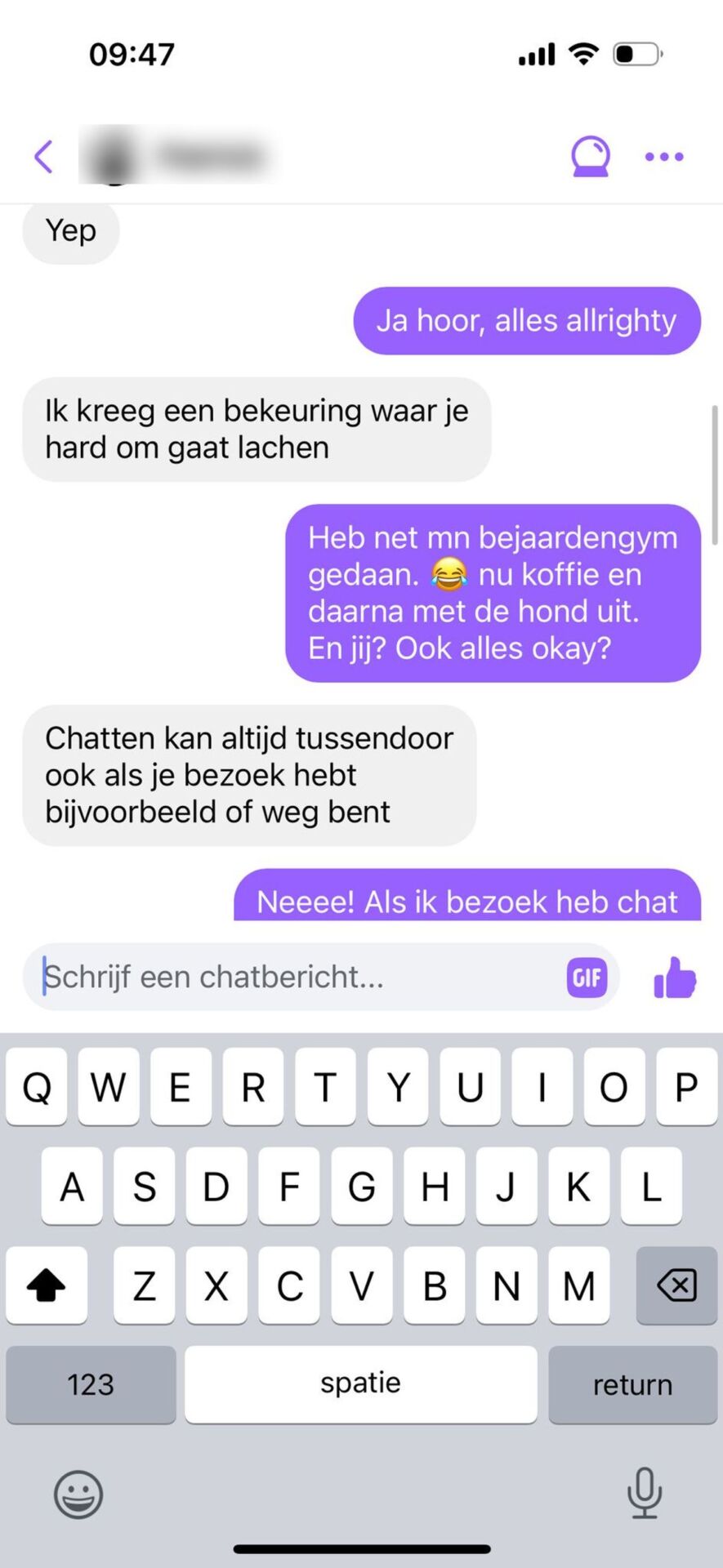The height and width of the screenshot is (1568, 723).
Task: Open the crystal ball icon
Action: click(590, 155)
